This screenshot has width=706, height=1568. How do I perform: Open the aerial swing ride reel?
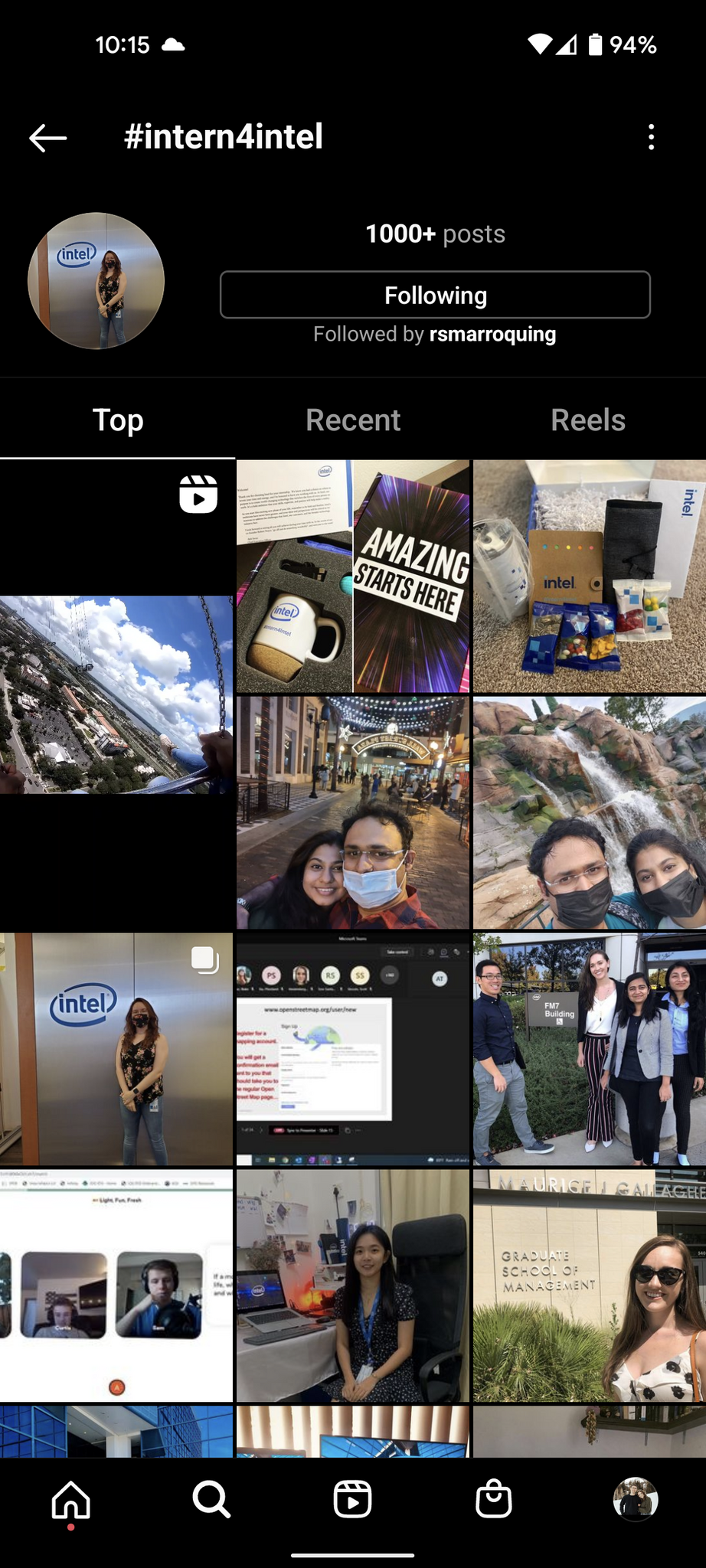coord(116,694)
